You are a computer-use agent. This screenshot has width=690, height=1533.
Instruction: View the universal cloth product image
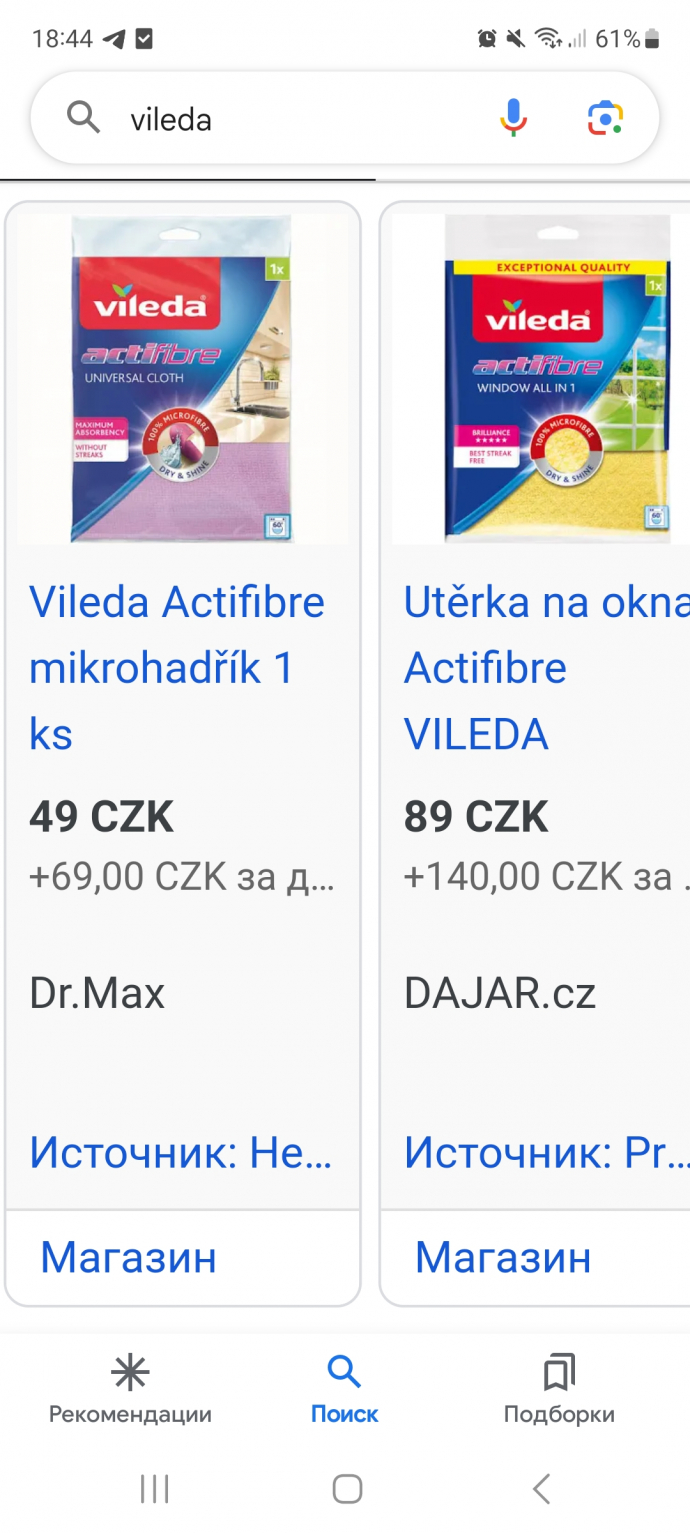[182, 380]
